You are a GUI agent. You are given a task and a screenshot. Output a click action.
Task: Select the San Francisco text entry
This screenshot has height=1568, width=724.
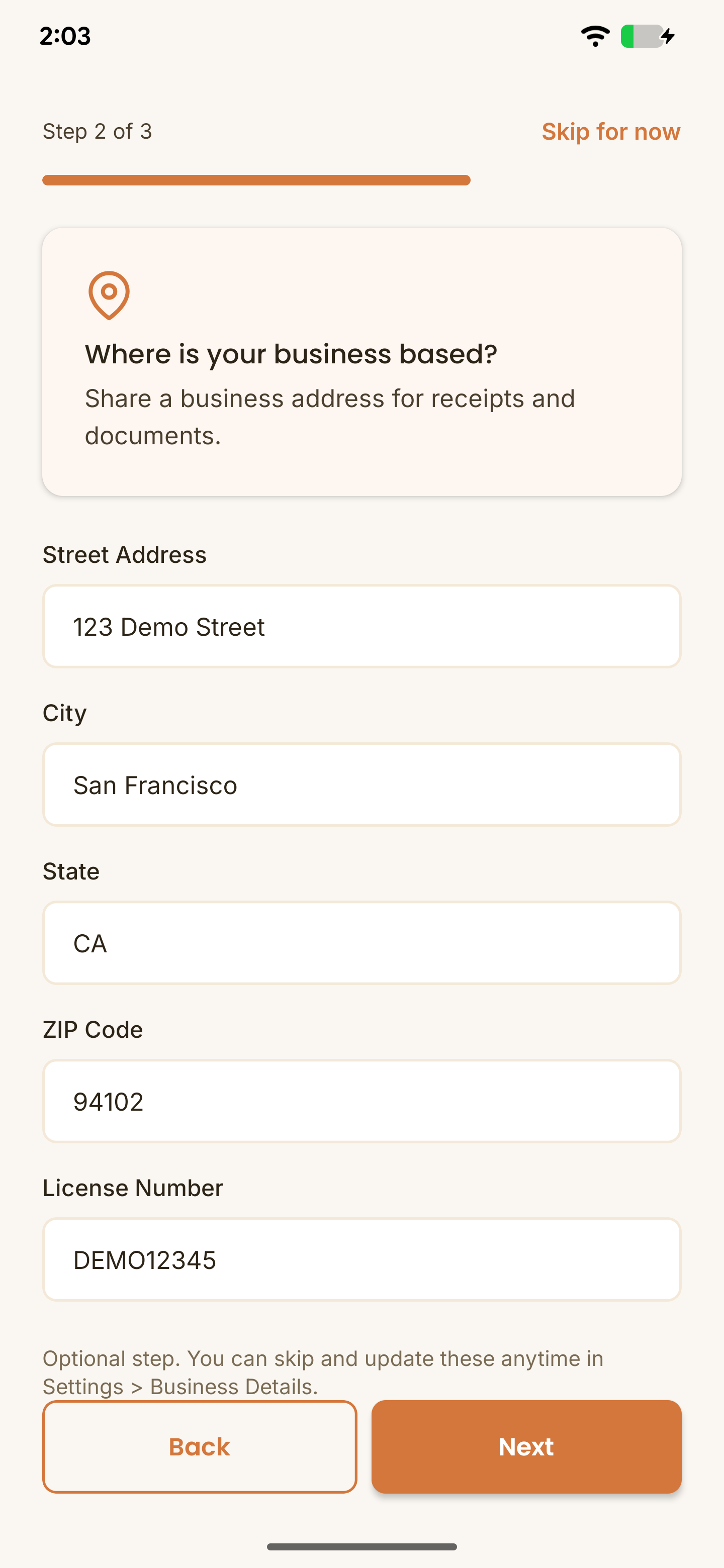click(155, 784)
